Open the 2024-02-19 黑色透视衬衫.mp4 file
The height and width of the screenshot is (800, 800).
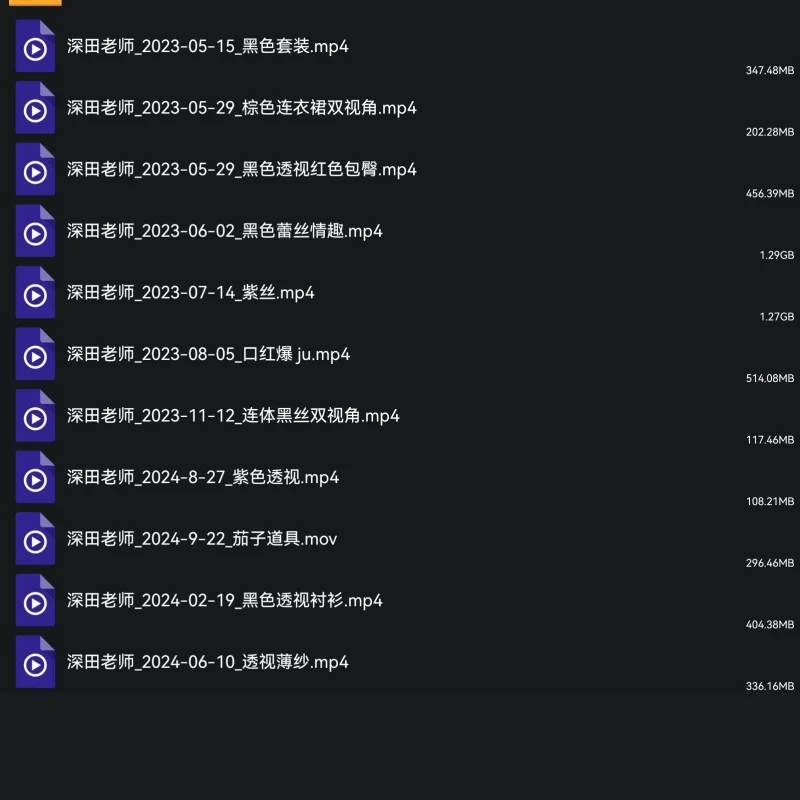(x=224, y=601)
